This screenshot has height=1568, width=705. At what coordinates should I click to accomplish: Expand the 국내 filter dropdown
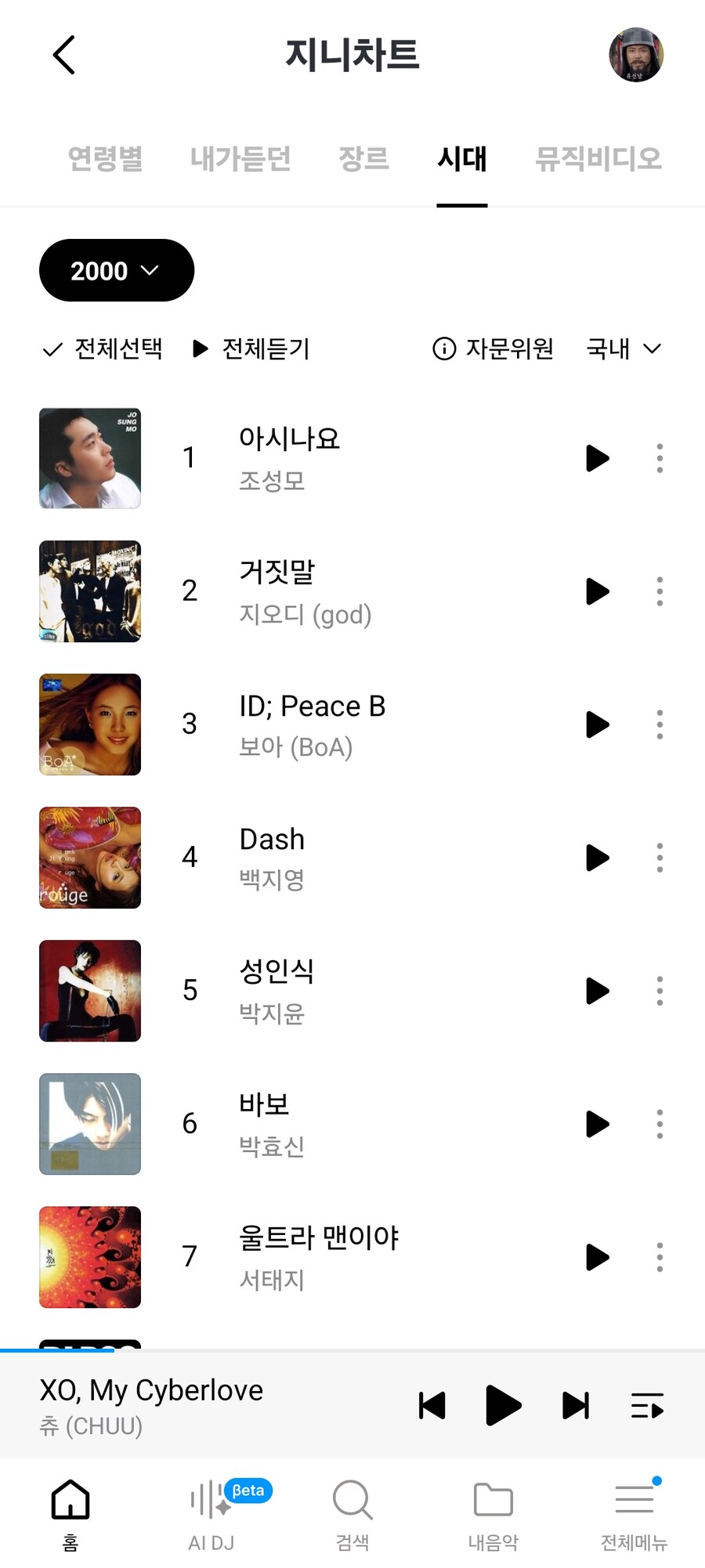624,349
